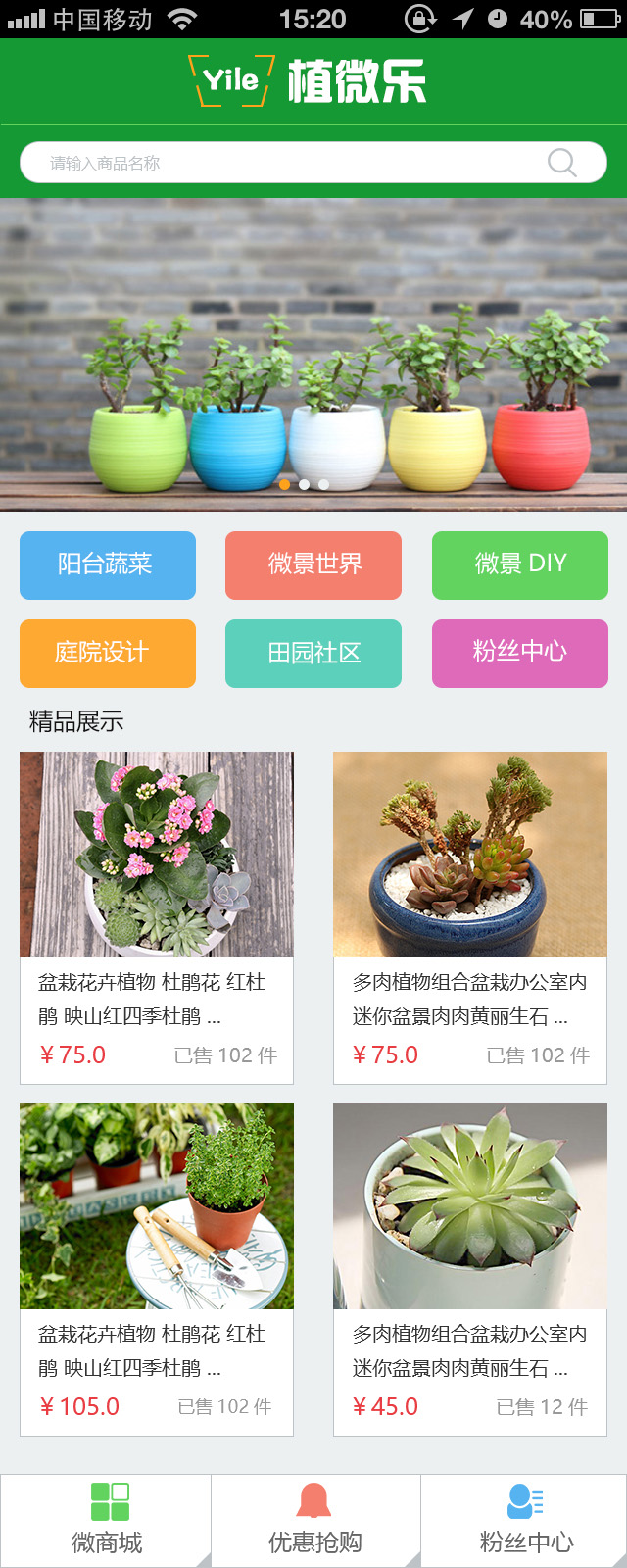Tap the pink 粉丝中心 button
Image resolution: width=627 pixels, height=1568 pixels.
coord(519,653)
